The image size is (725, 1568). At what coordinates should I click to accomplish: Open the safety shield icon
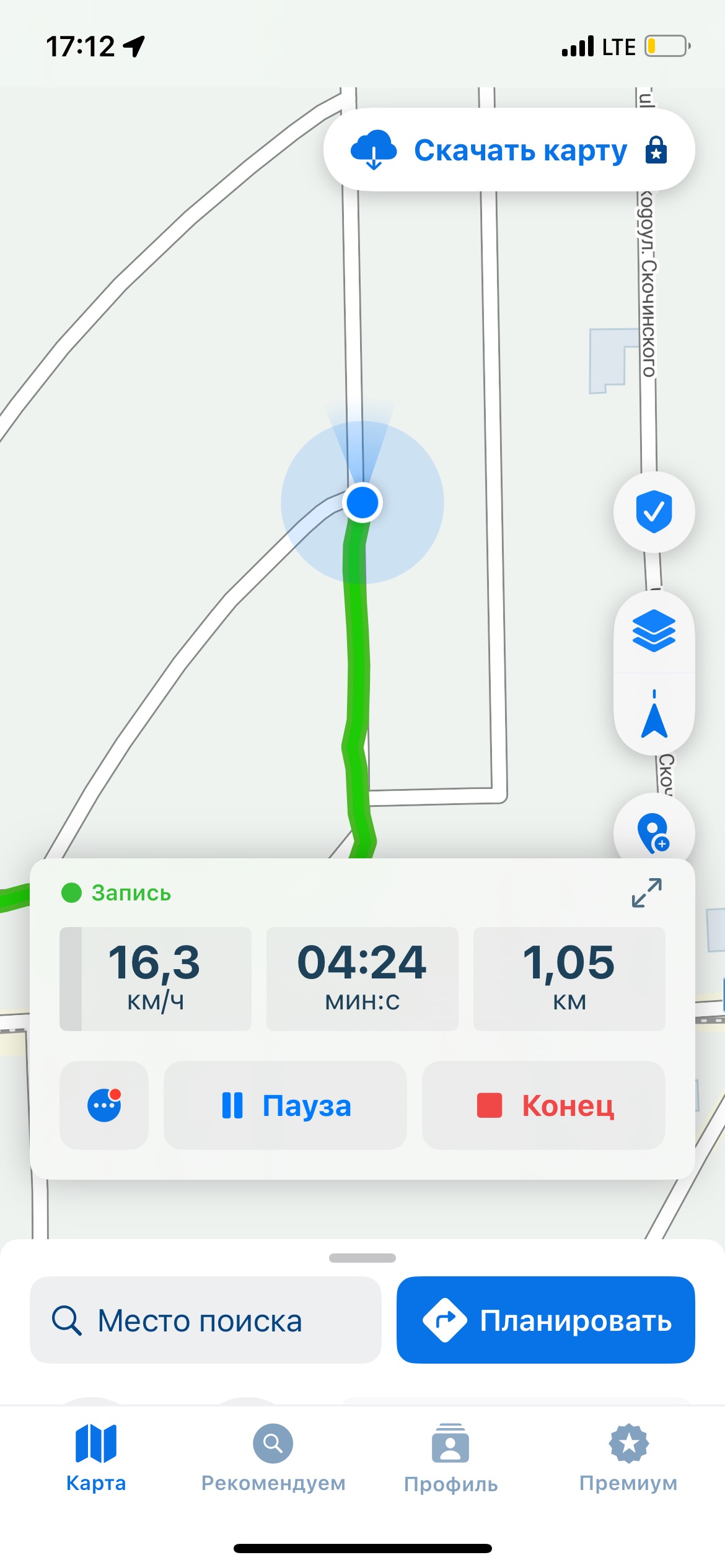(654, 512)
